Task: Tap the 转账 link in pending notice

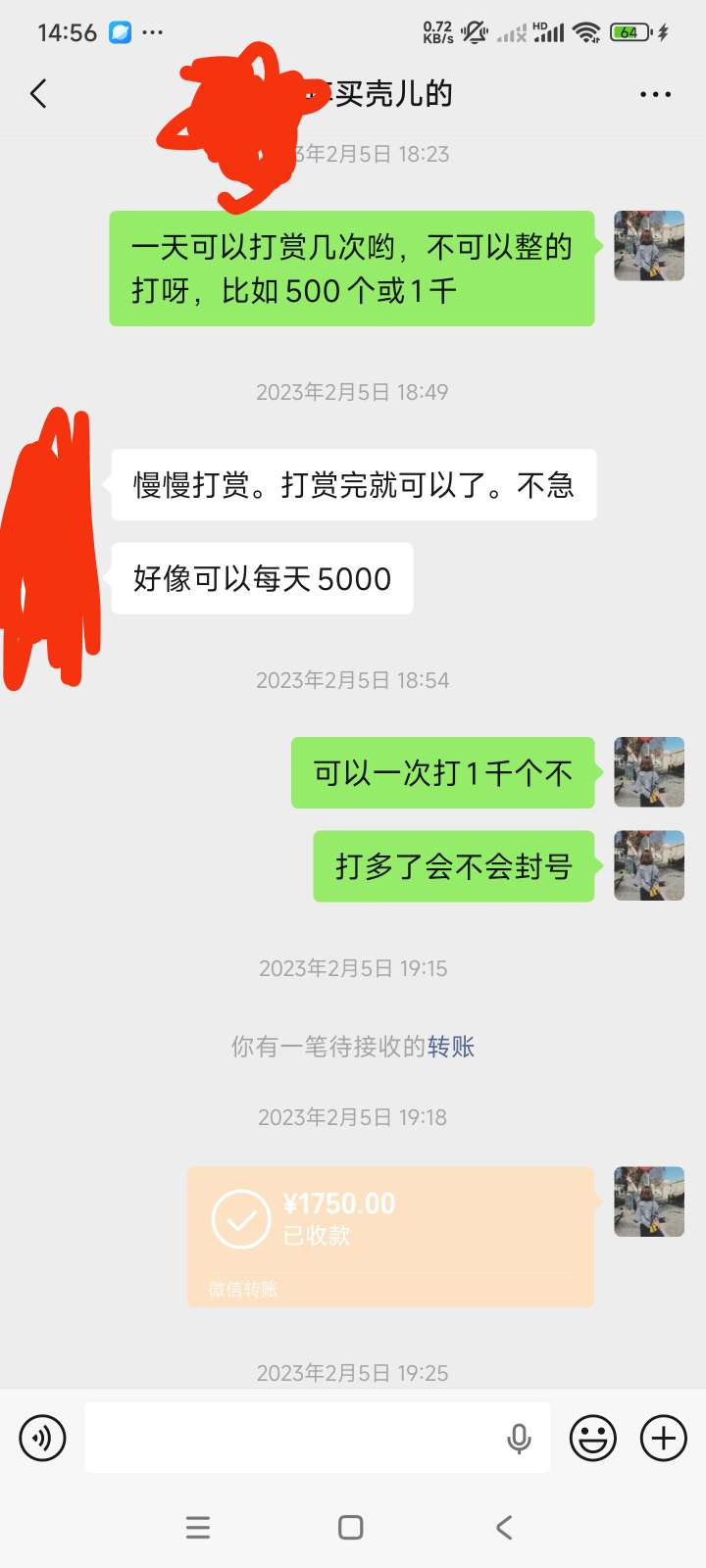Action: click(451, 1047)
